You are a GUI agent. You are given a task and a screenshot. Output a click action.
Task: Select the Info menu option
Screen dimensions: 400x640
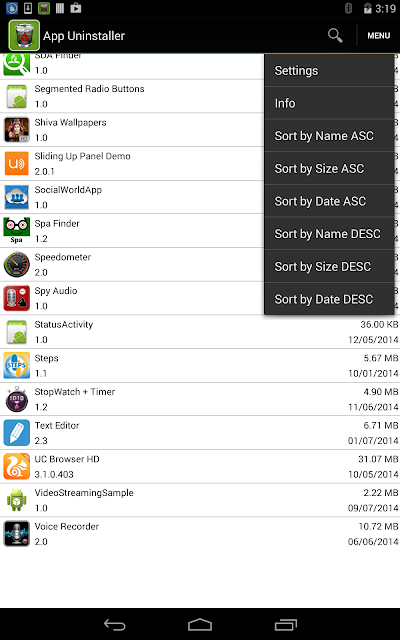[x=329, y=103]
